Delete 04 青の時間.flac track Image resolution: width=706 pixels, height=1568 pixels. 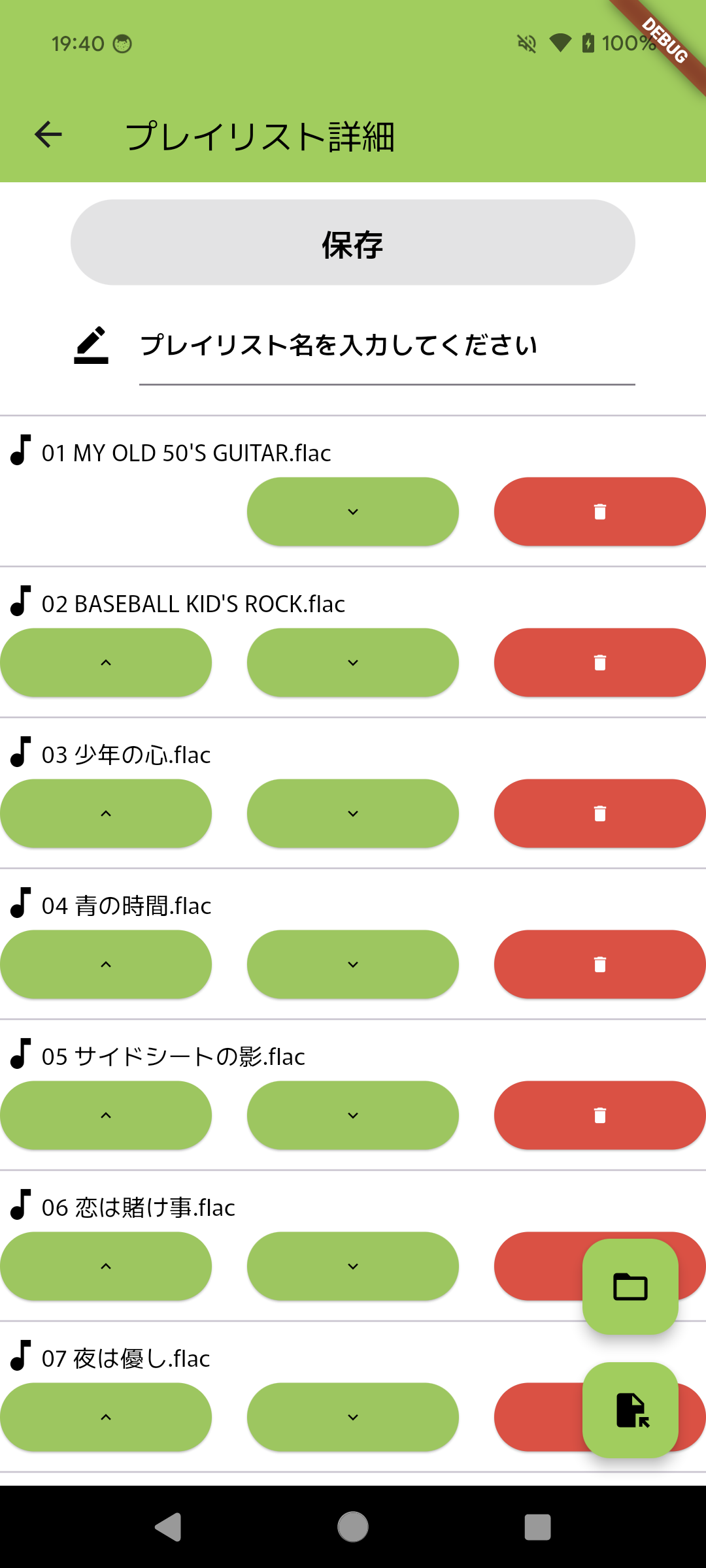[x=599, y=964]
